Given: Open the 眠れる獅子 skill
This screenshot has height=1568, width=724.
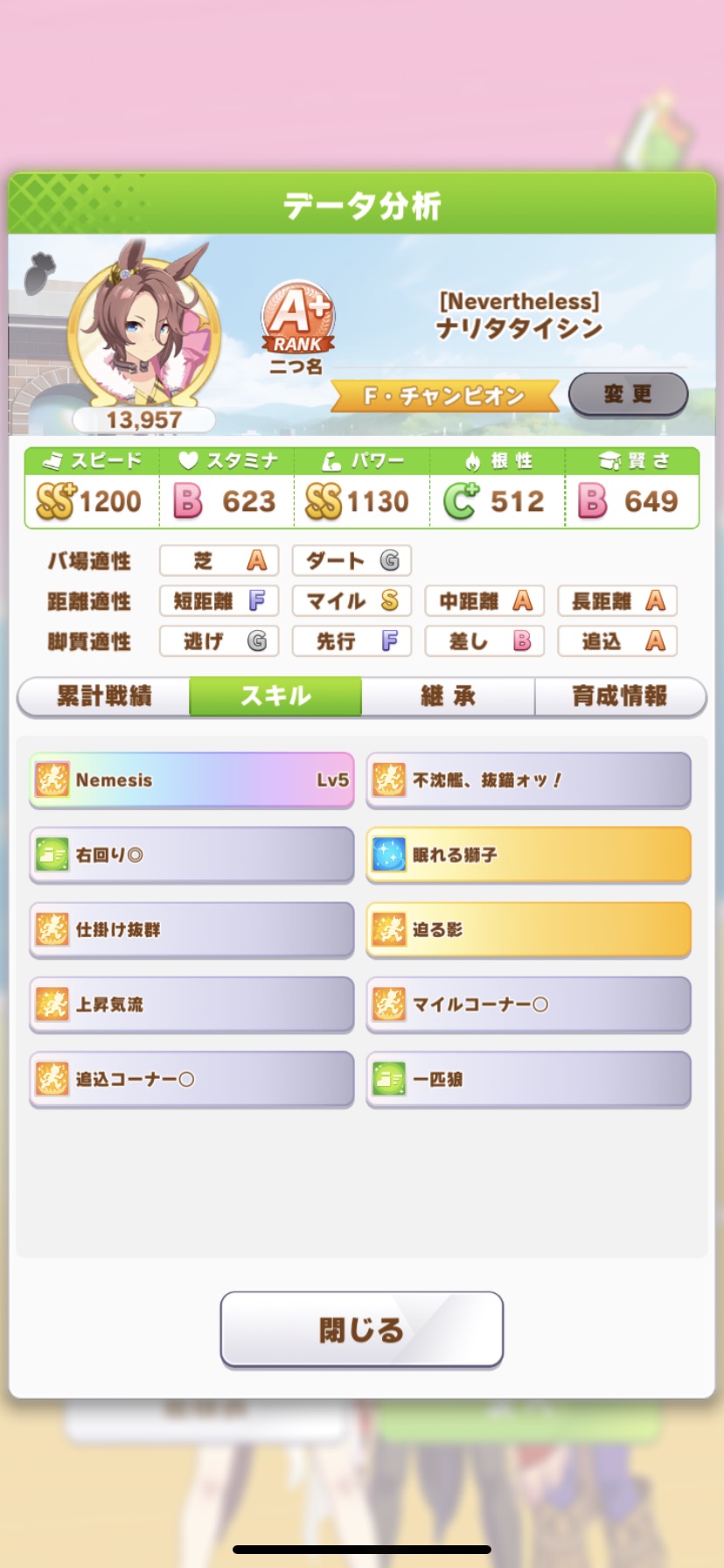Looking at the screenshot, I should (x=528, y=855).
